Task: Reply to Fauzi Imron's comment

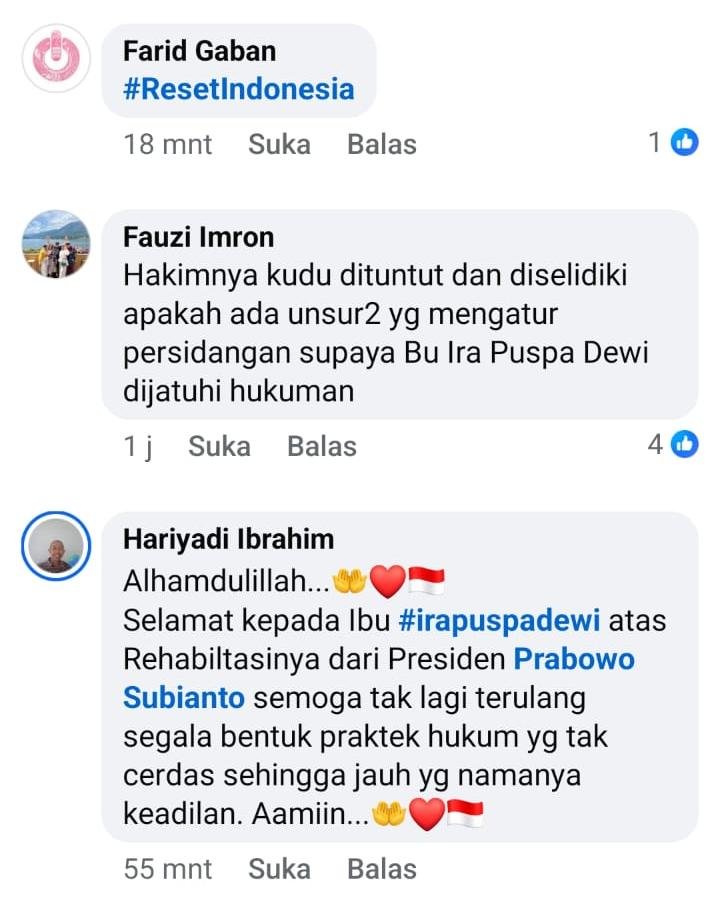Action: pos(321,446)
